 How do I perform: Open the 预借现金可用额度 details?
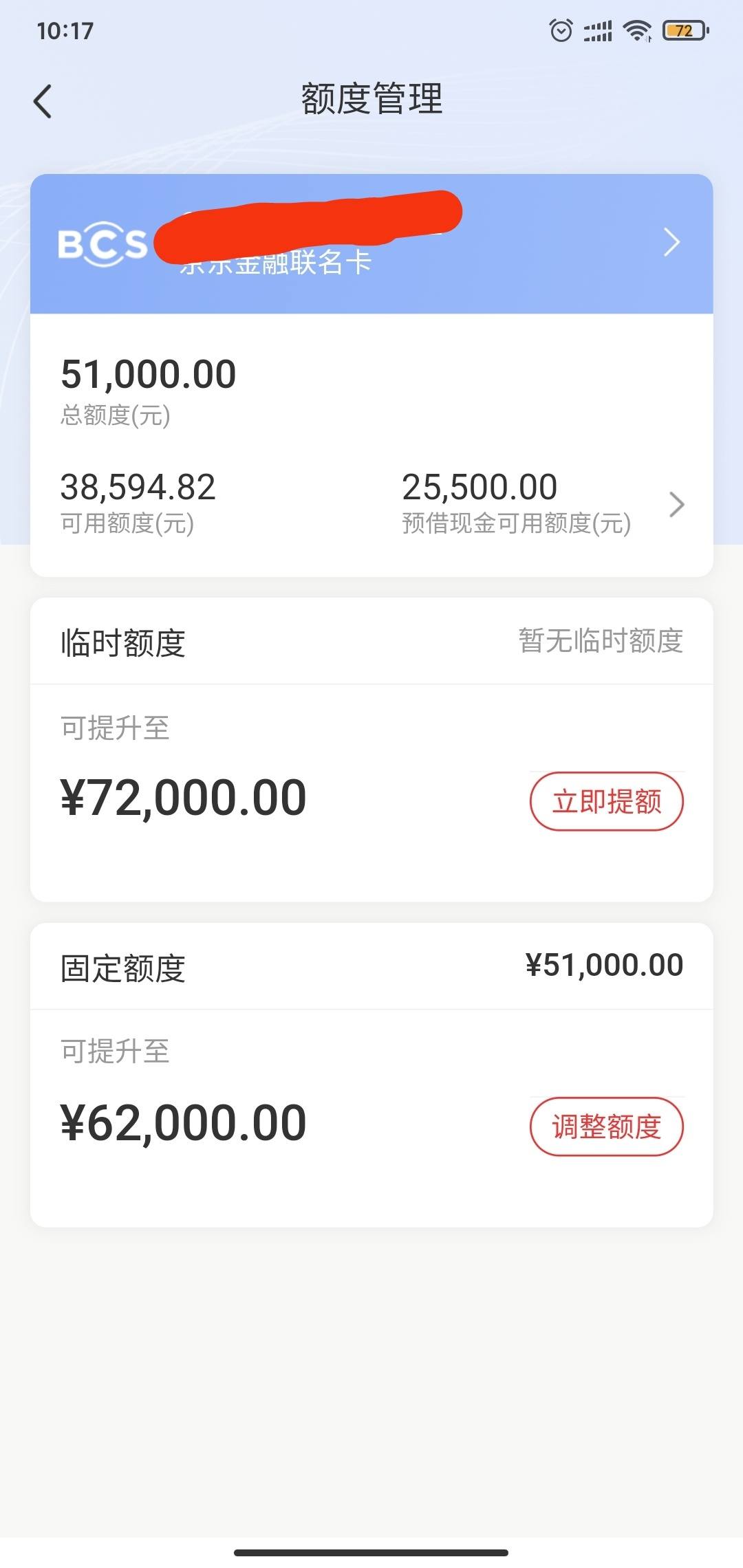click(x=543, y=504)
